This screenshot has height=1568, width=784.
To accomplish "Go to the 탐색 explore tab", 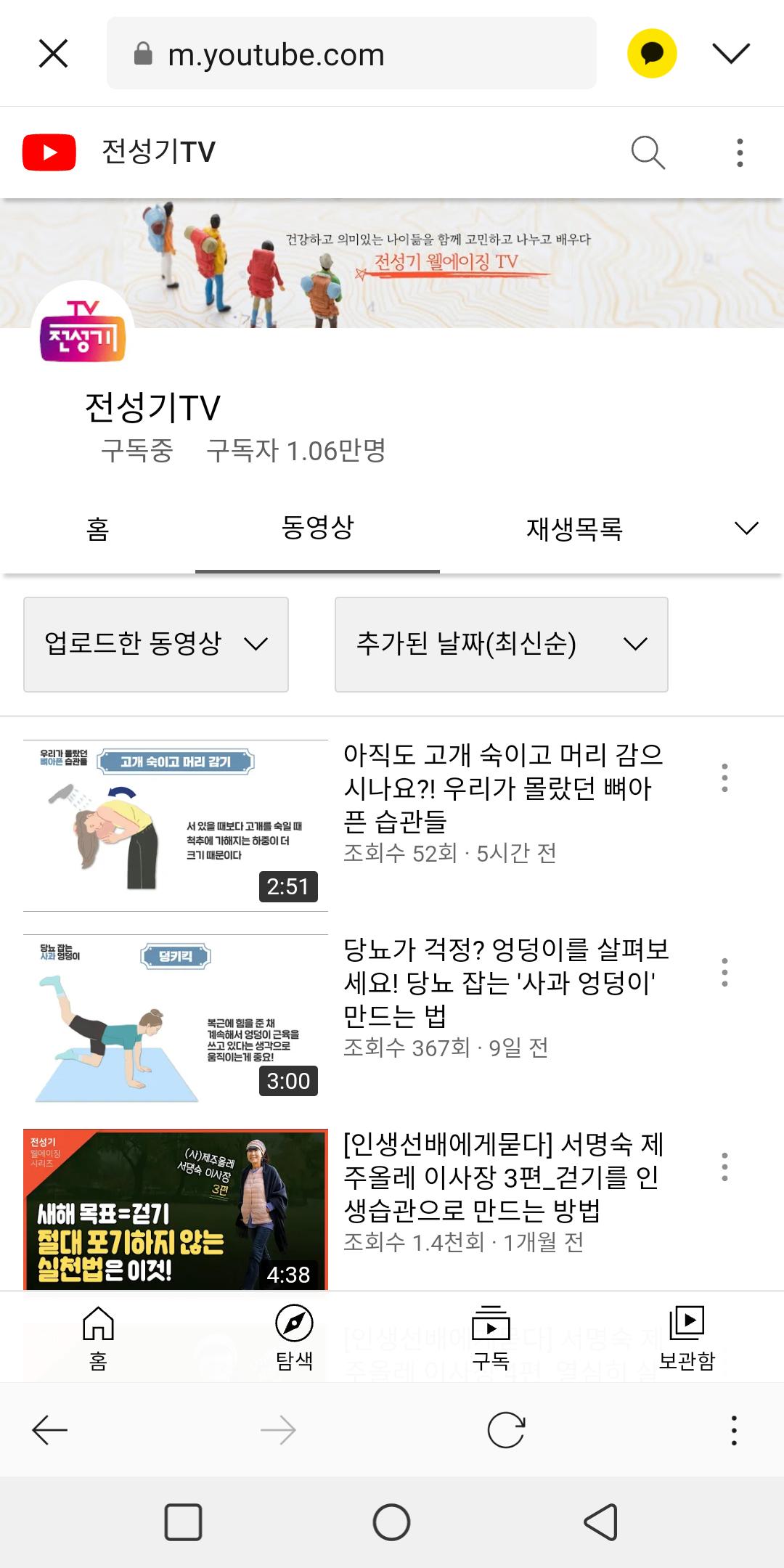I will point(294,1338).
